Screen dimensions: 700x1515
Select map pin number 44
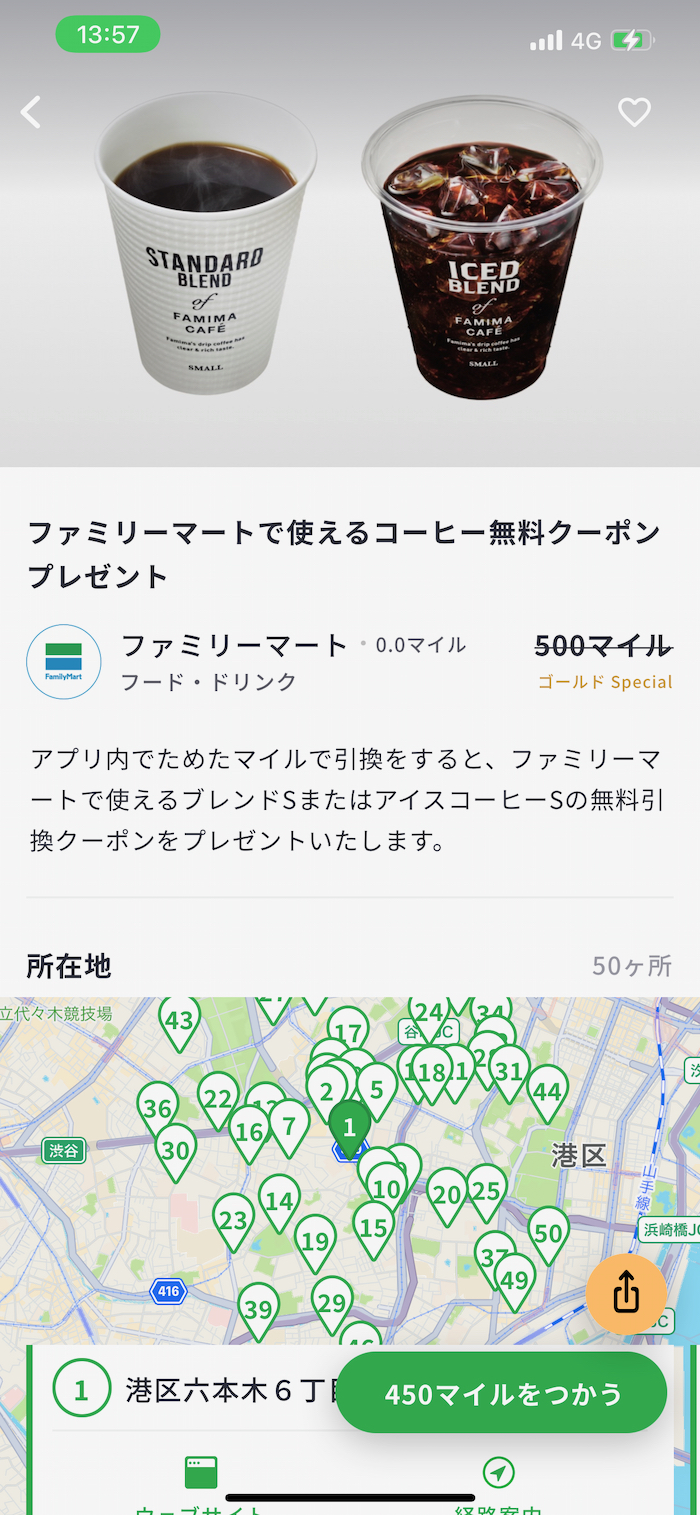(547, 1090)
